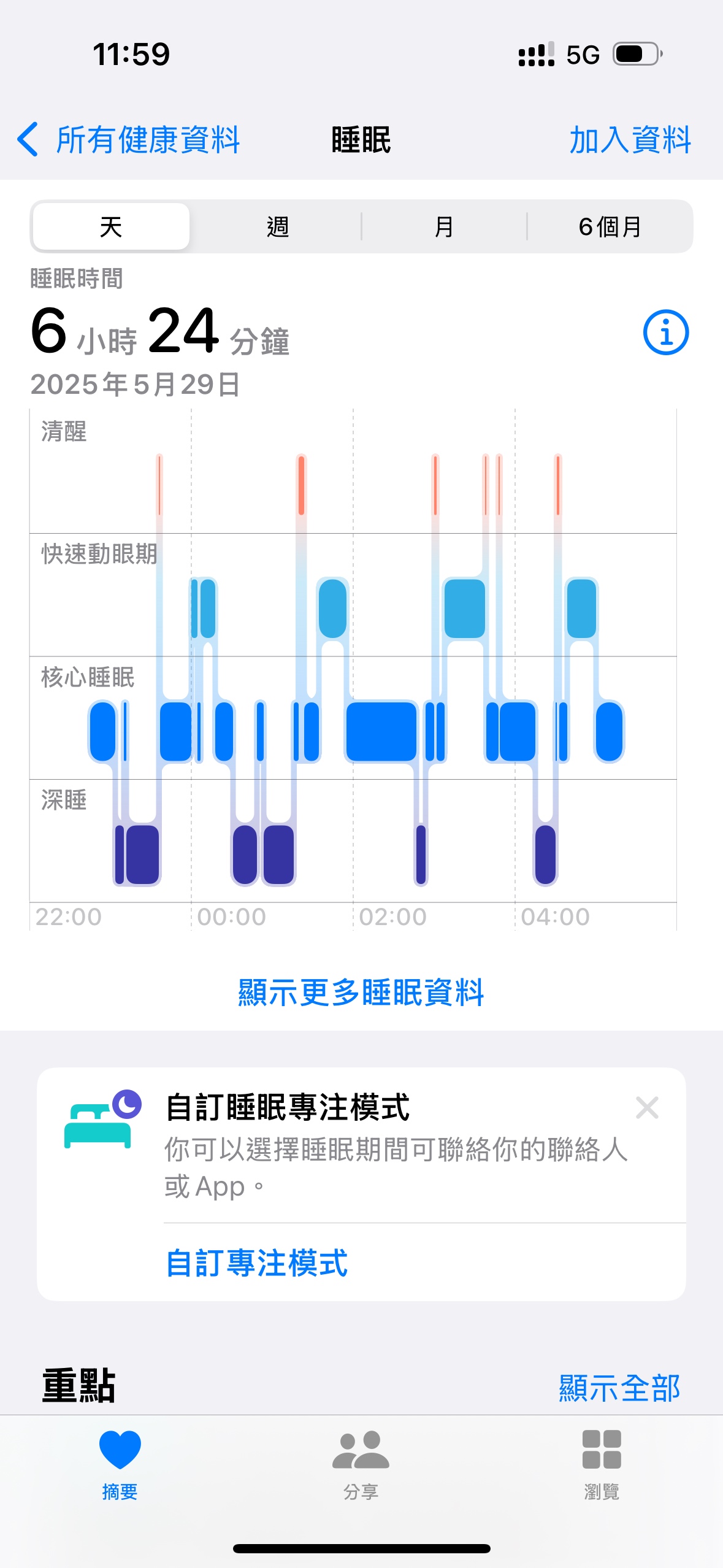Switch to the 週 week view

click(x=277, y=227)
